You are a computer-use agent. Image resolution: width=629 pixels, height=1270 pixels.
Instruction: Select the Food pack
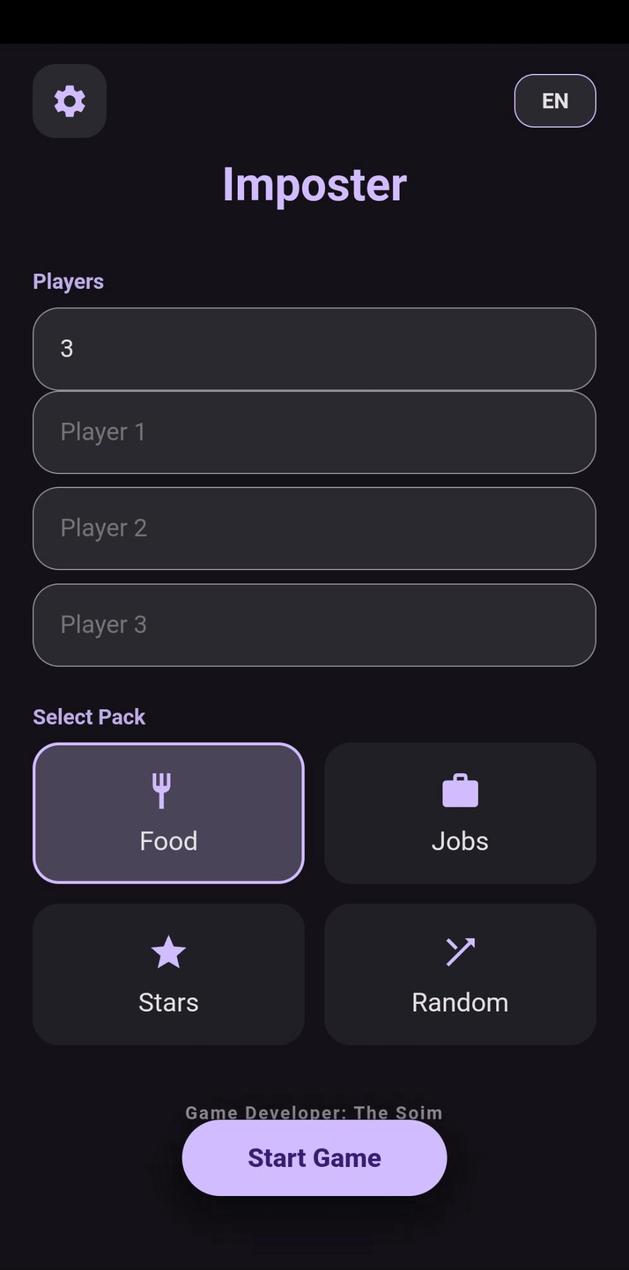tap(168, 813)
